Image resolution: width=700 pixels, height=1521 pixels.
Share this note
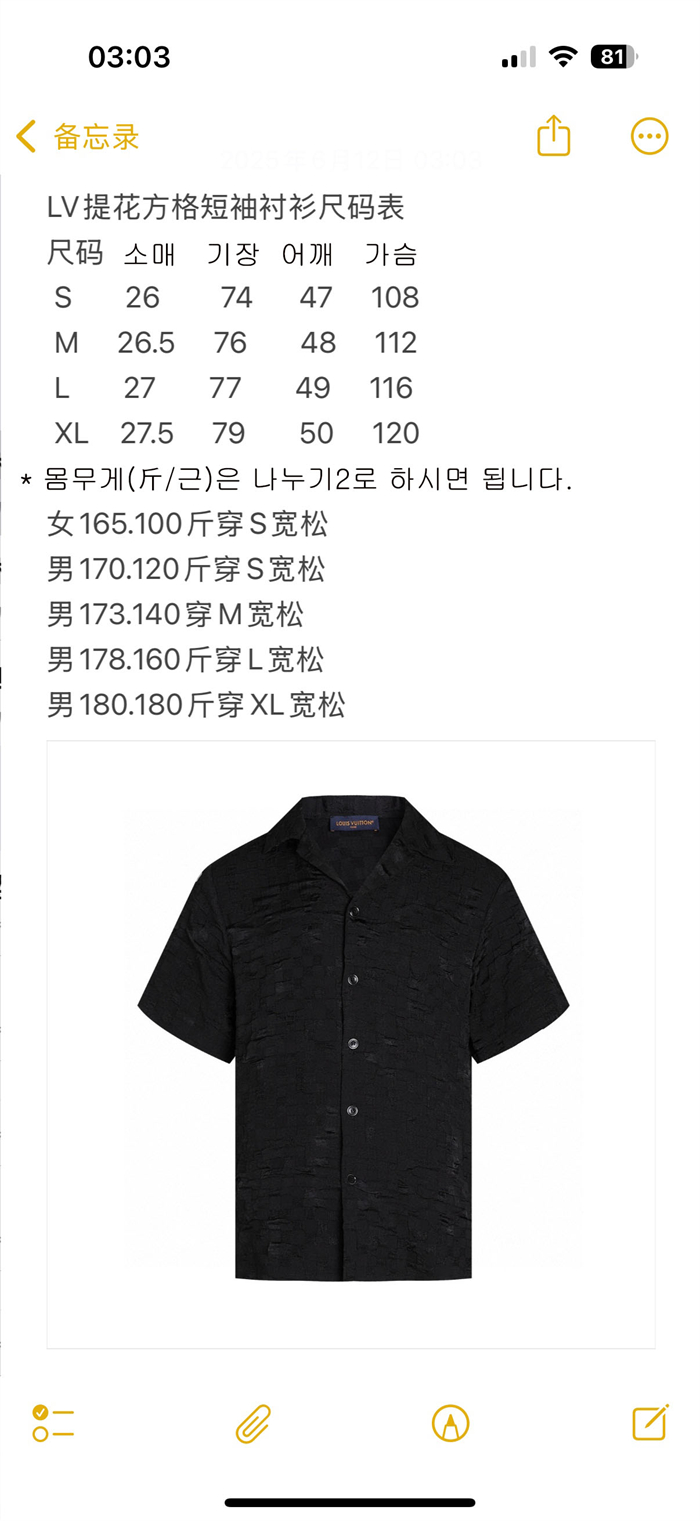[553, 136]
